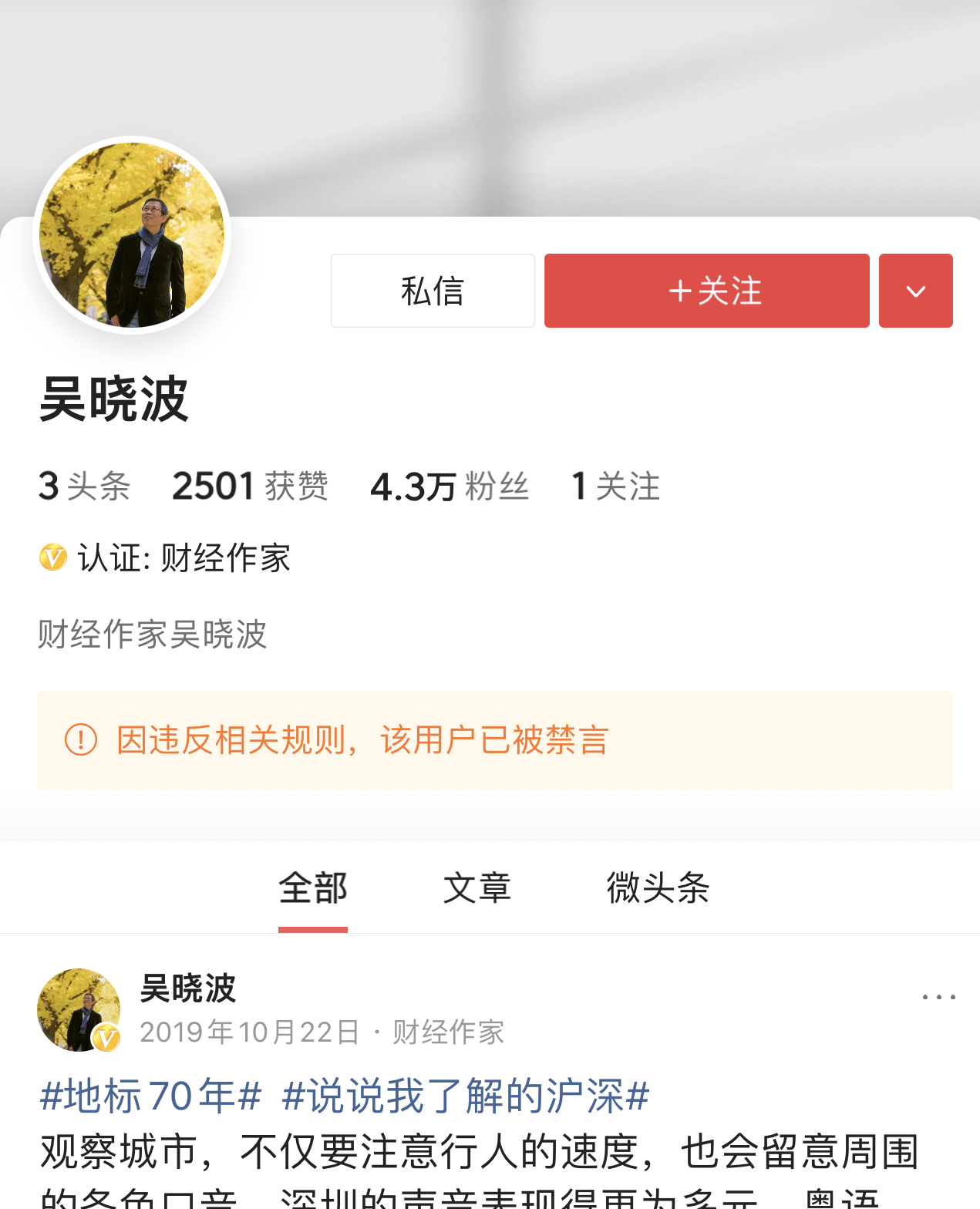Follow 吴晓波 with the +关注 button
This screenshot has height=1209, width=980.
(706, 291)
